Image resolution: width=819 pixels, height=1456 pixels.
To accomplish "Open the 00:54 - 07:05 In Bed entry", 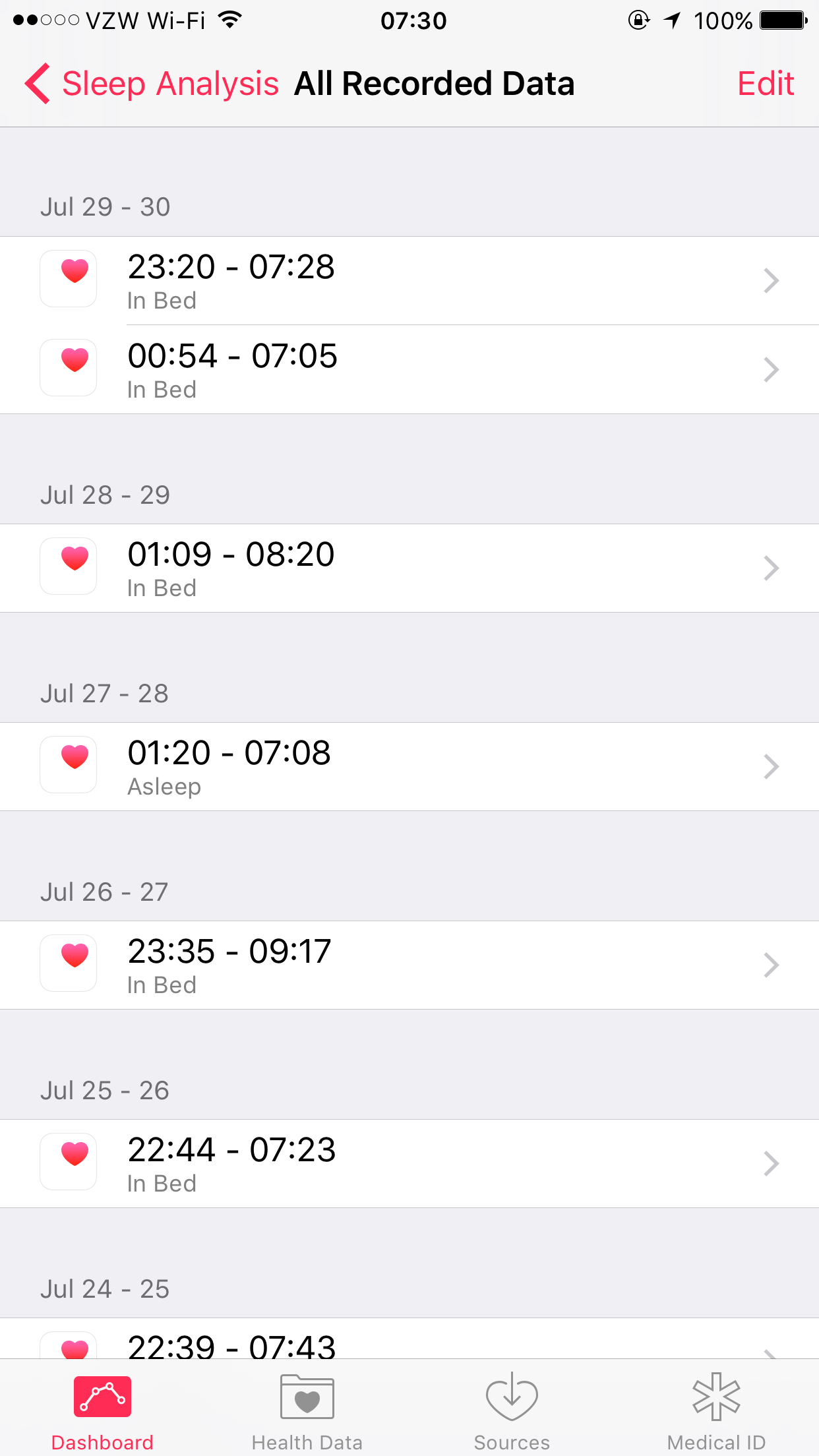I will pos(409,370).
